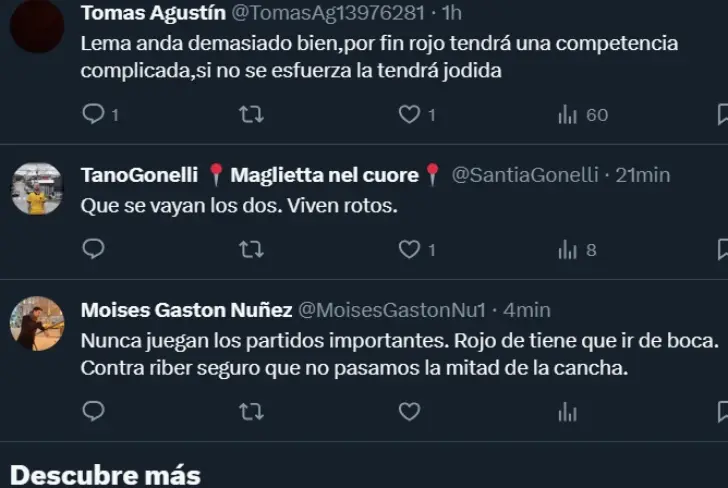View analytics of TanoGonelli's tweet
This screenshot has width=728, height=488.
pyautogui.click(x=568, y=249)
